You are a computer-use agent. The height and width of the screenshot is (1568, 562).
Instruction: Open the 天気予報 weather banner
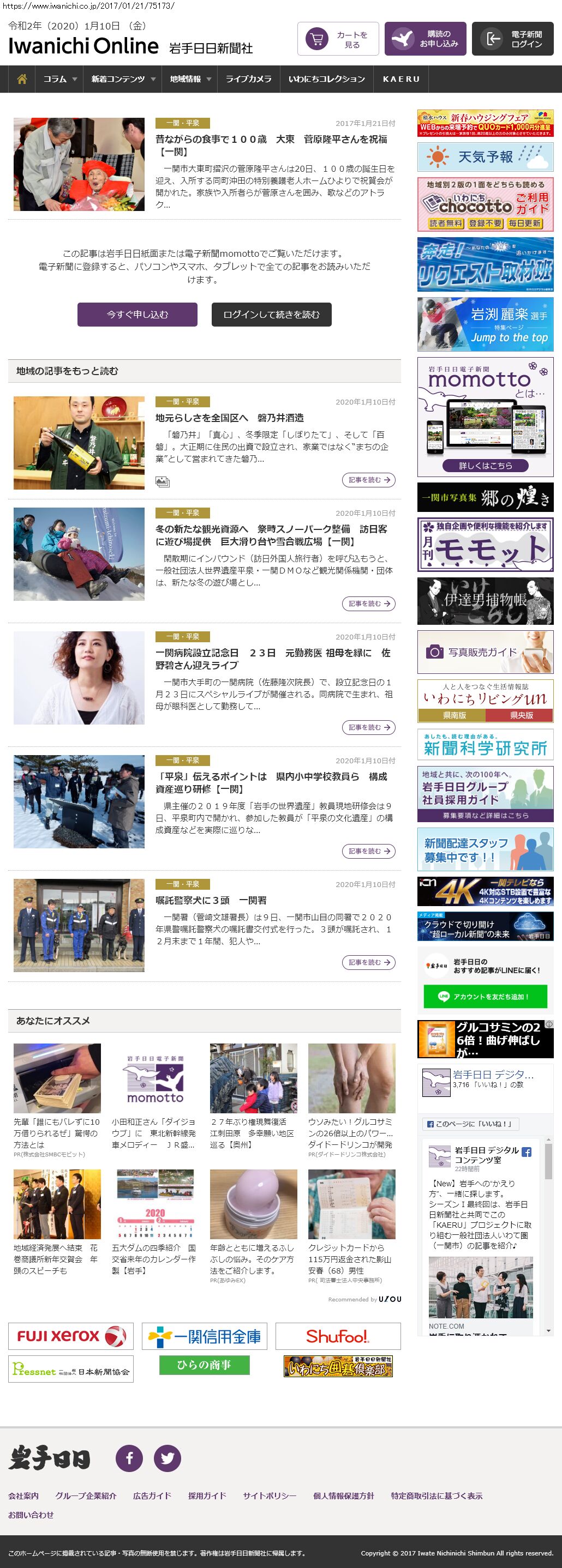[x=485, y=157]
